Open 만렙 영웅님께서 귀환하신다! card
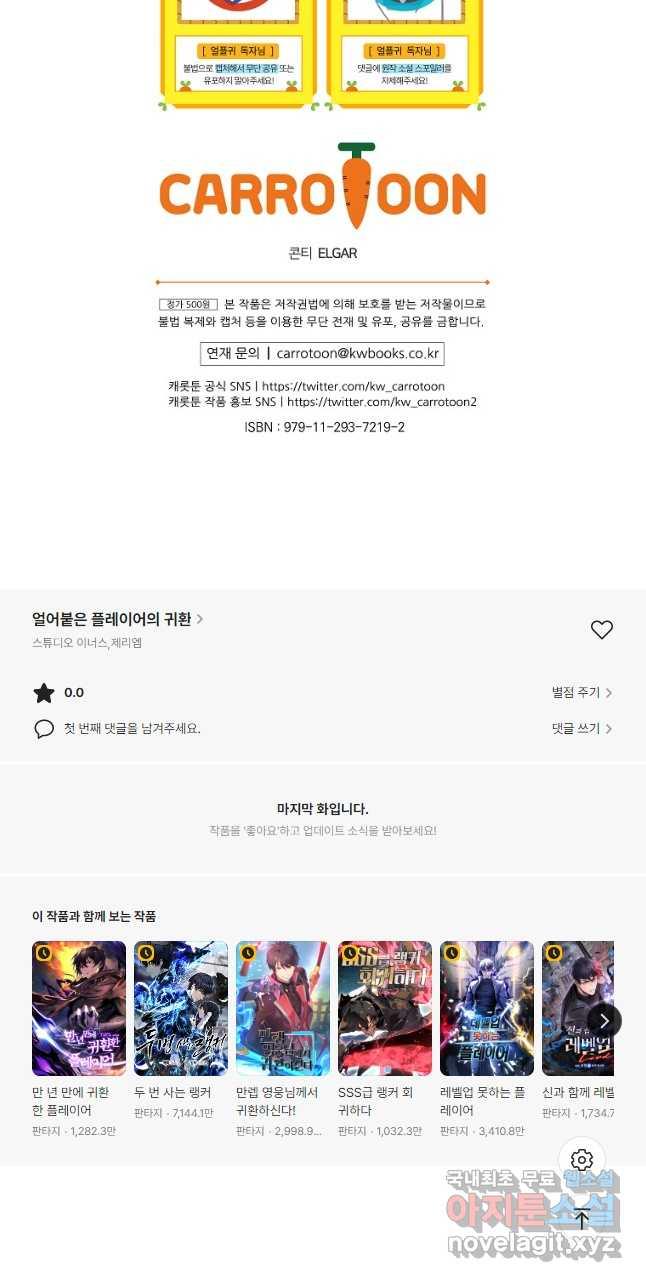 click(283, 1008)
